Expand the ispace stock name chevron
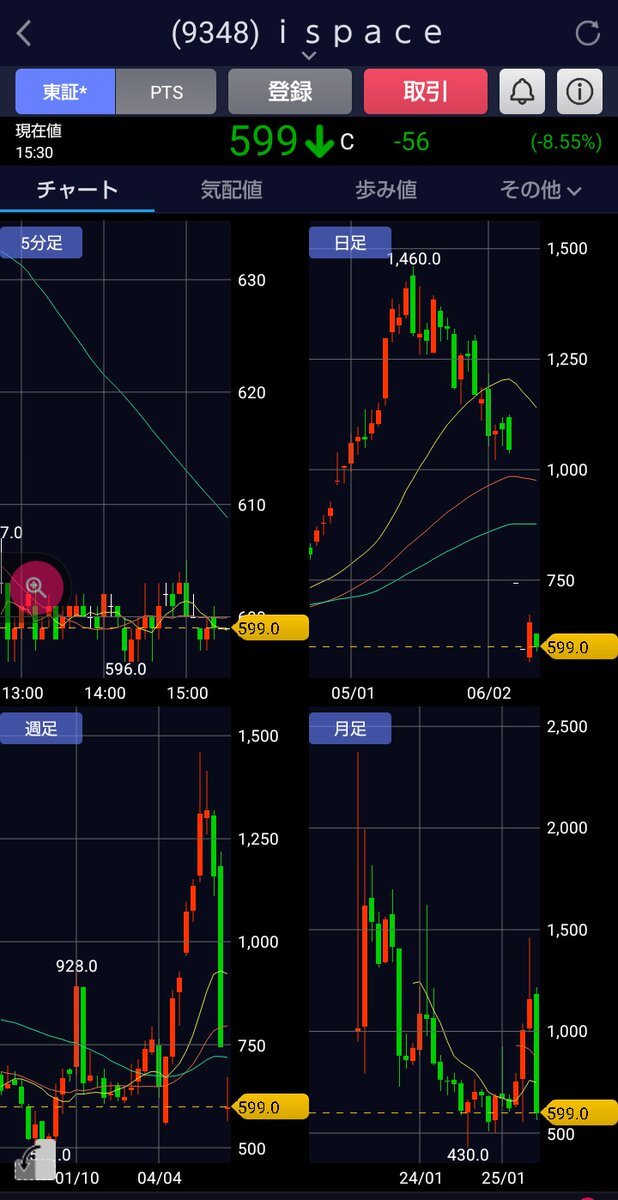Image resolution: width=618 pixels, height=1200 pixels. point(309,57)
